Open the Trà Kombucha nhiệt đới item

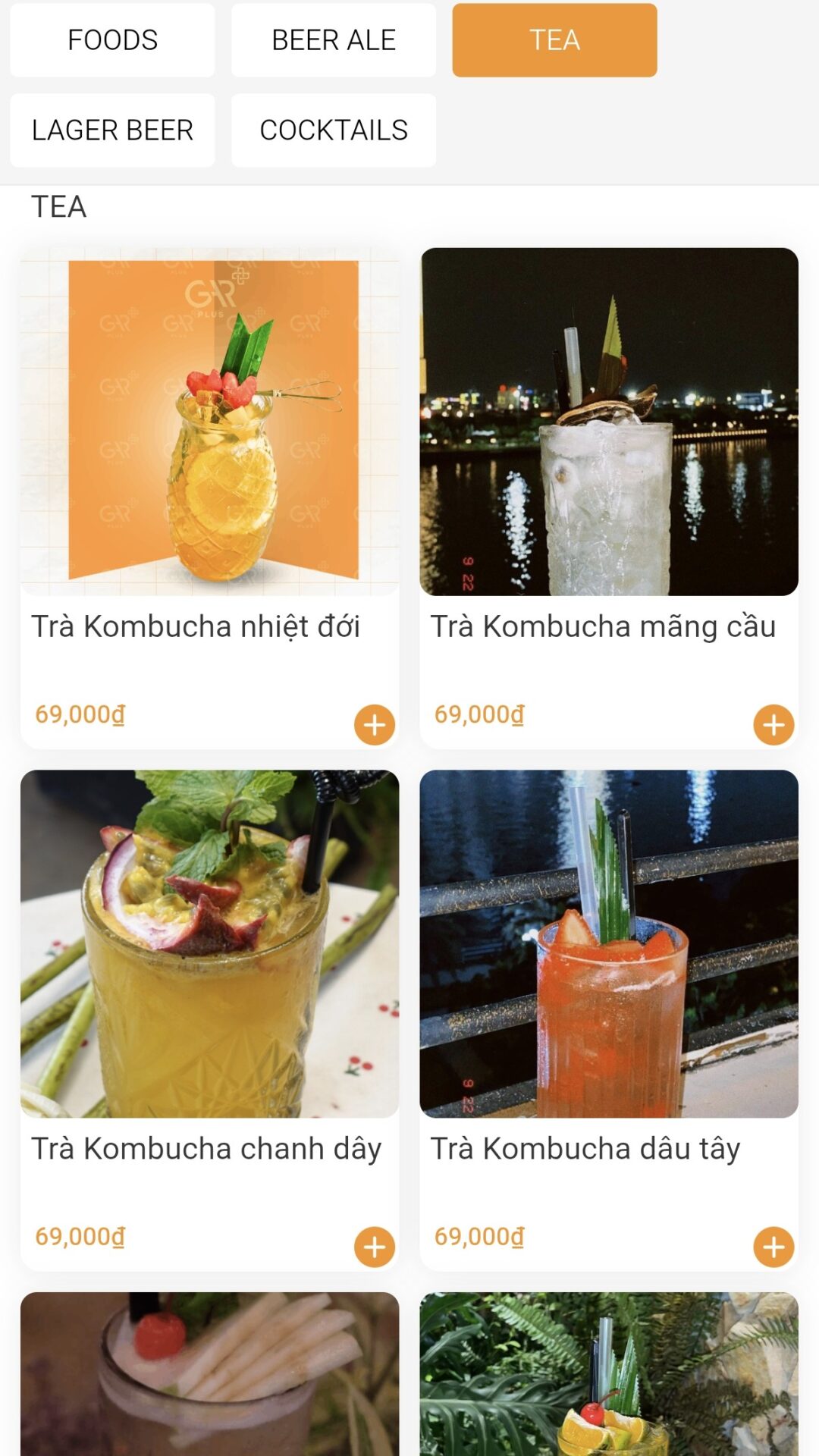pos(210,422)
